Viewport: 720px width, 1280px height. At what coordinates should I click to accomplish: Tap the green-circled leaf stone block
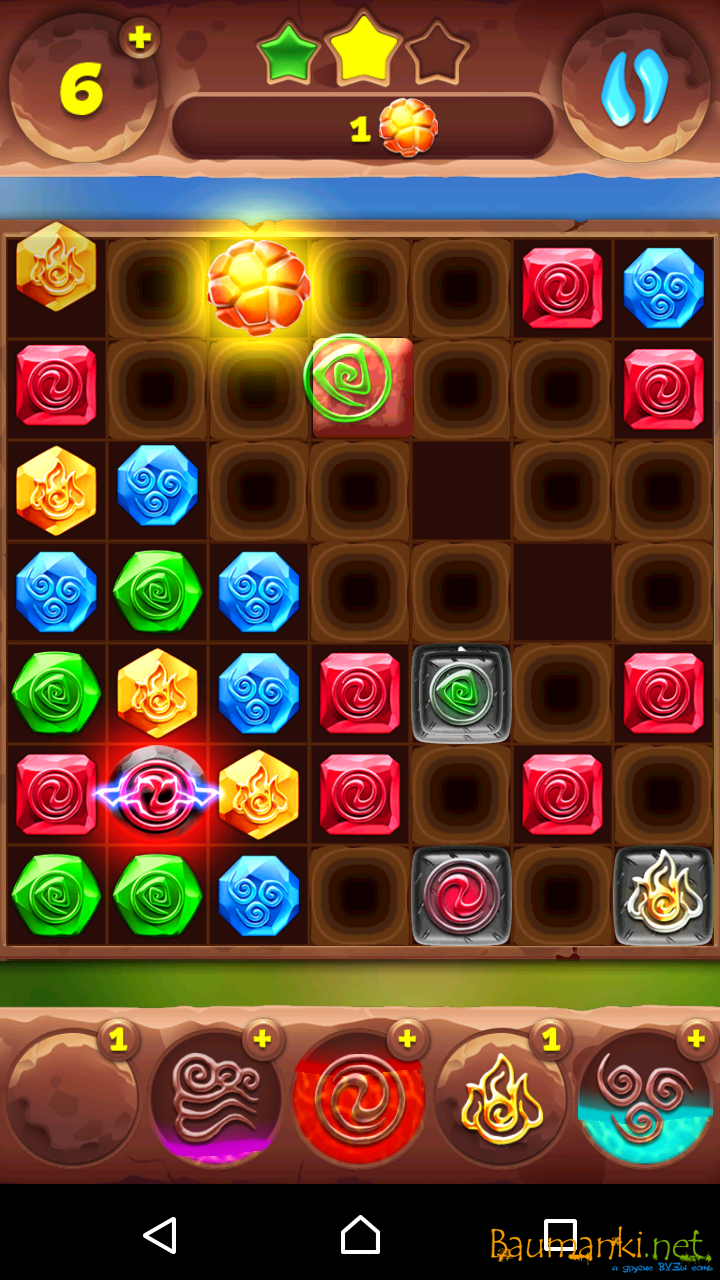(360, 387)
